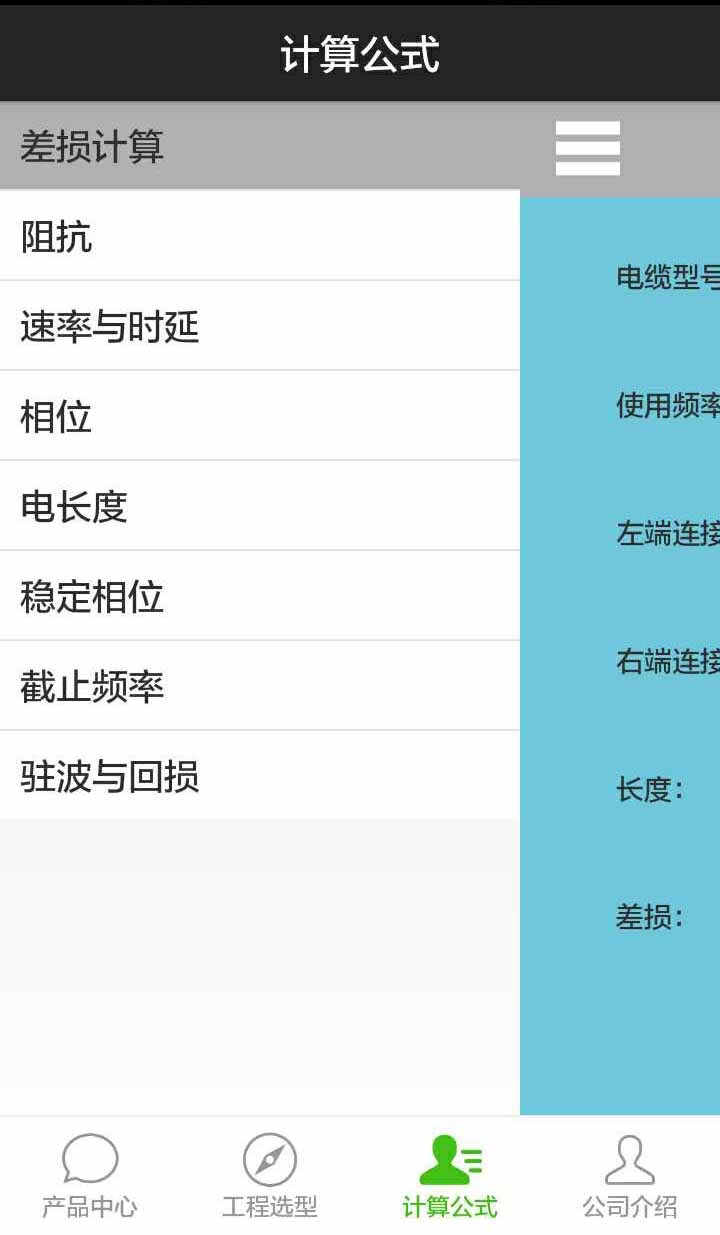Select the 电长度 item
720x1235 pixels.
(260, 506)
